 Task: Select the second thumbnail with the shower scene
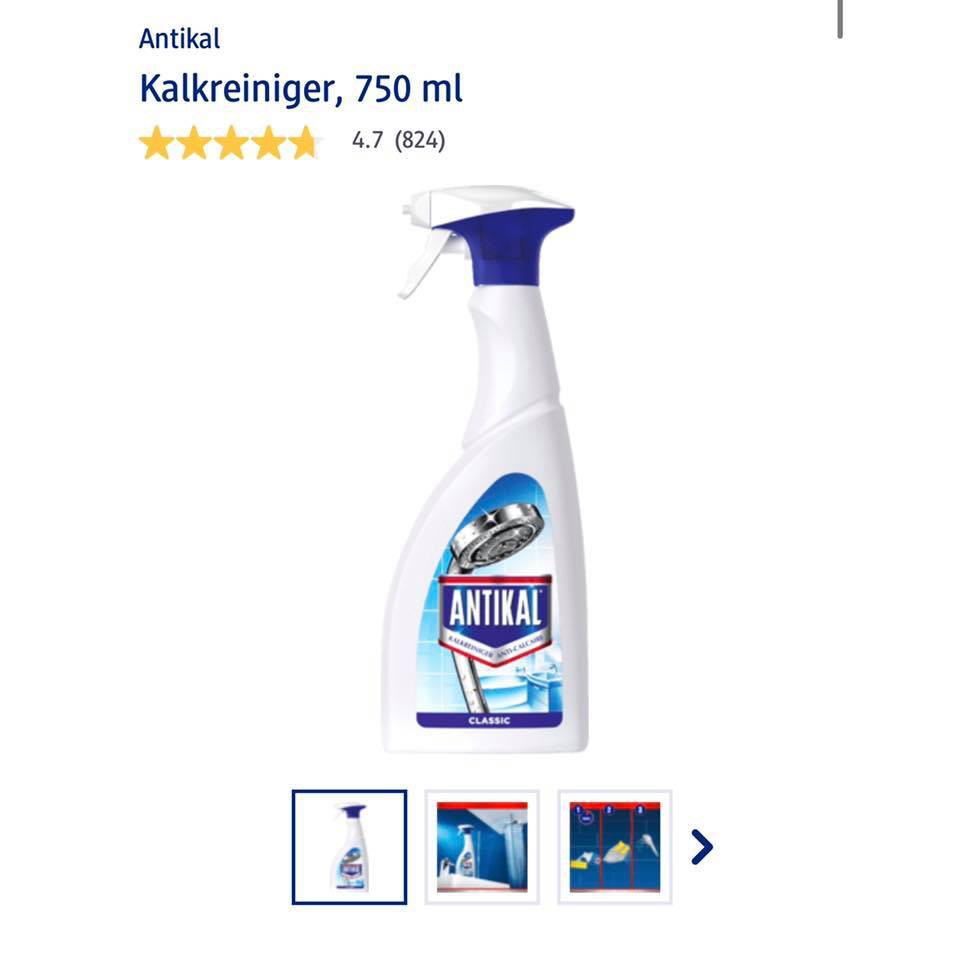(482, 847)
